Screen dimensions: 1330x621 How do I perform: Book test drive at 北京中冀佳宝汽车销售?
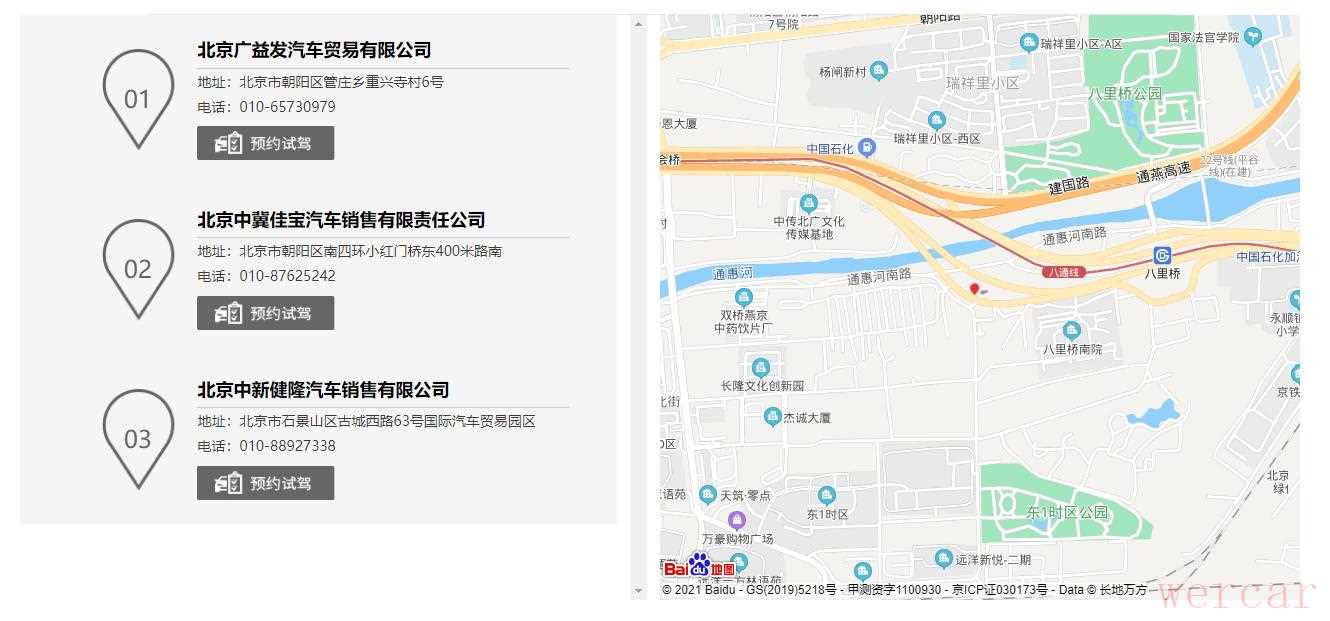coord(265,313)
